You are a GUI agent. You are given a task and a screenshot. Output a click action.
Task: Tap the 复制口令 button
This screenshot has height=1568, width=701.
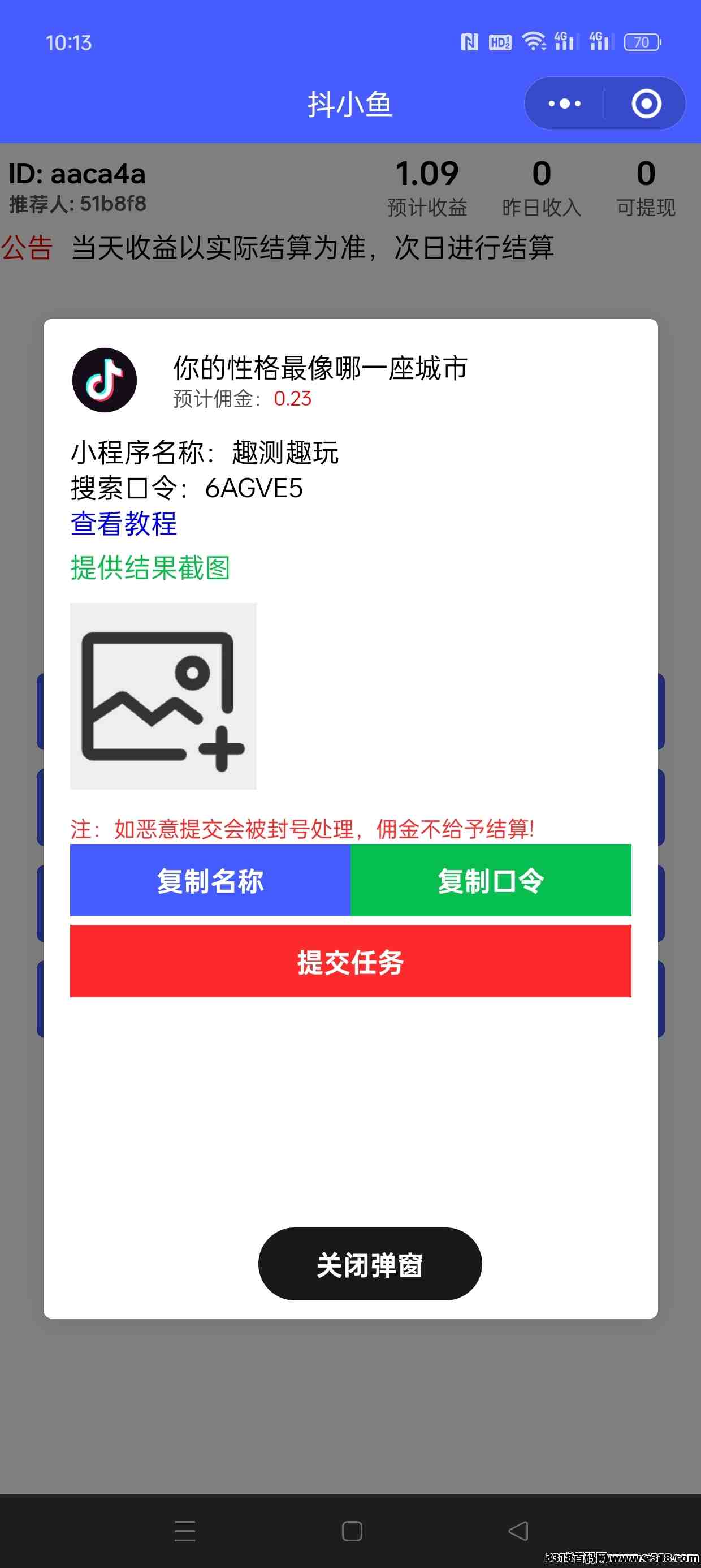coord(491,880)
